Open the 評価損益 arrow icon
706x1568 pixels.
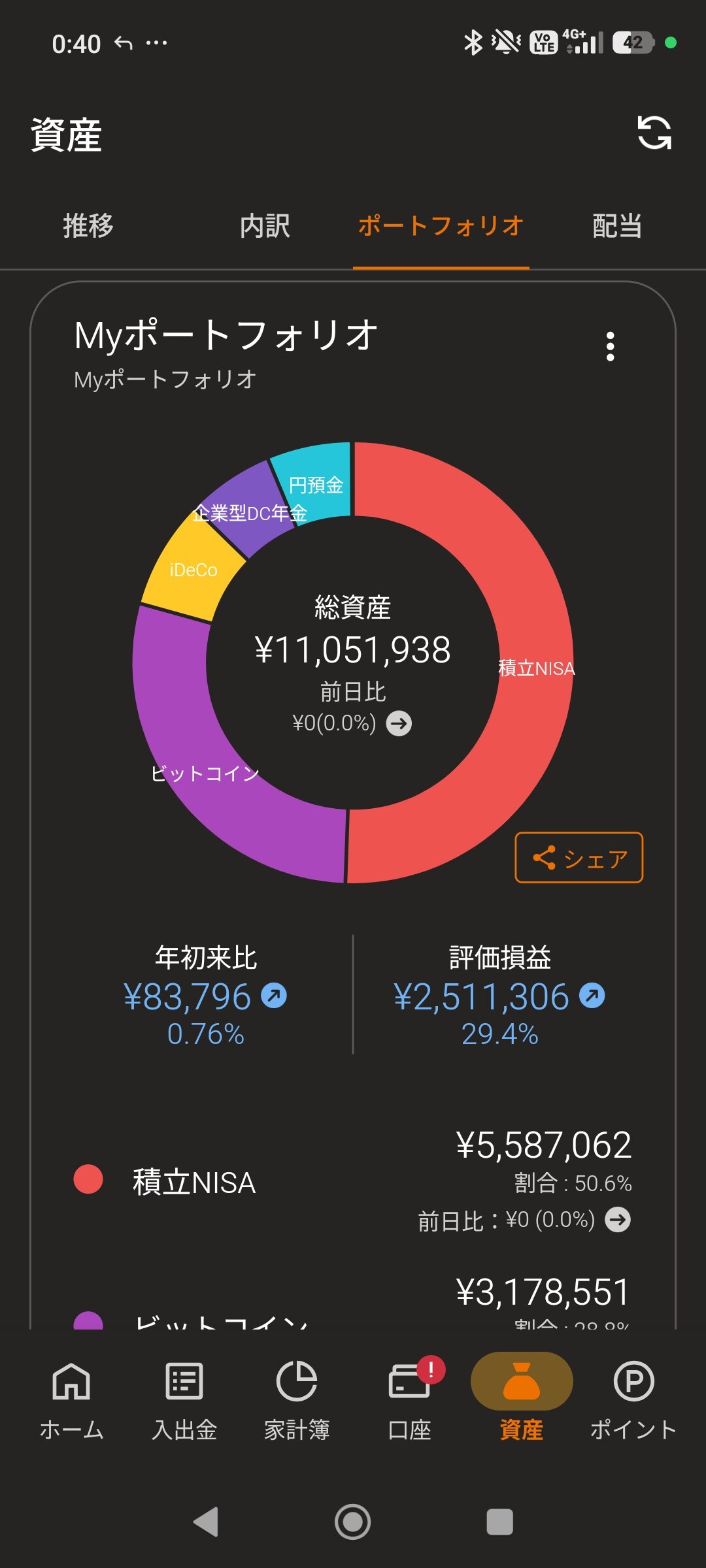[x=592, y=996]
